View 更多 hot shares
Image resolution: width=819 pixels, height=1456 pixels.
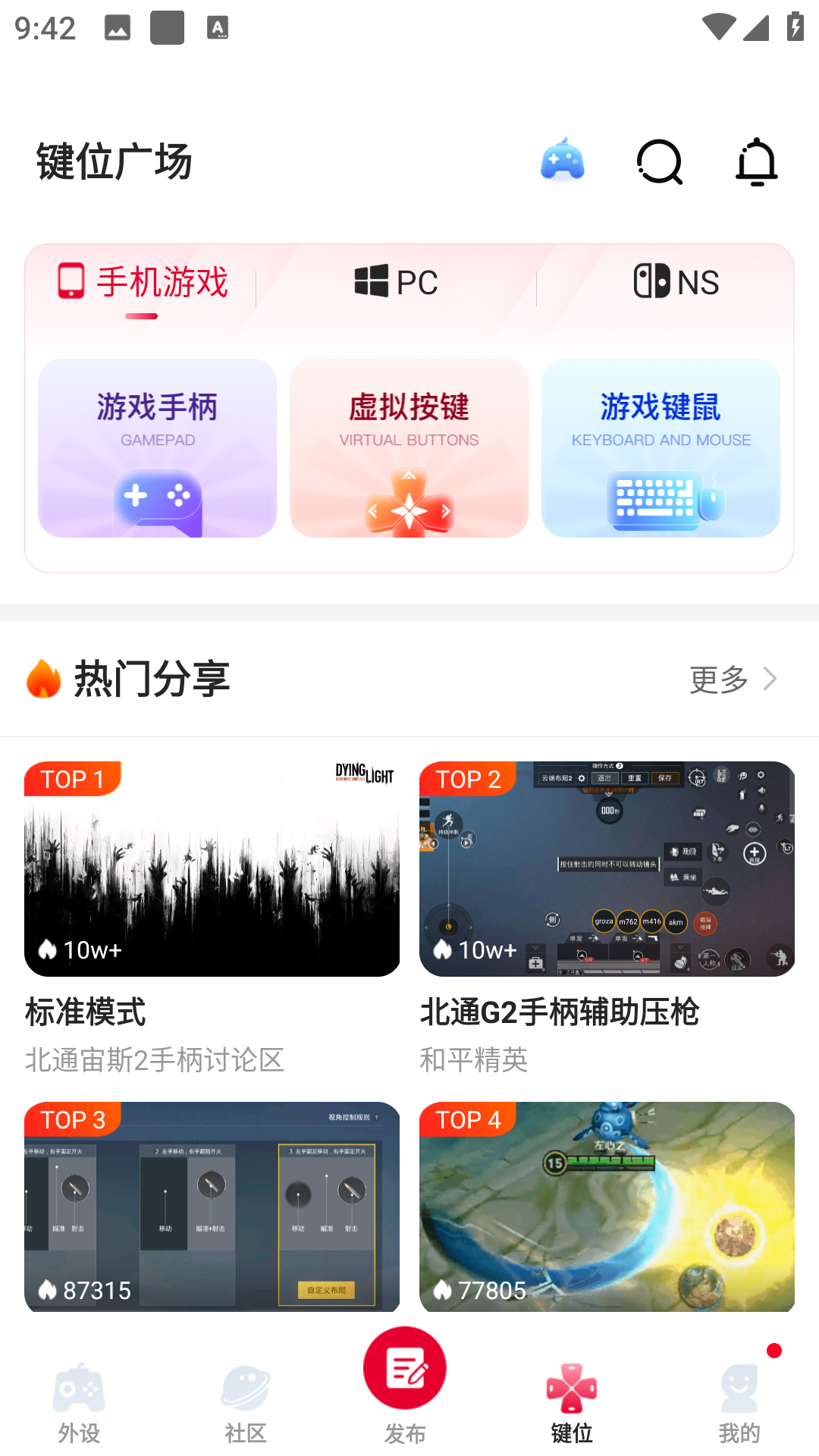point(733,679)
